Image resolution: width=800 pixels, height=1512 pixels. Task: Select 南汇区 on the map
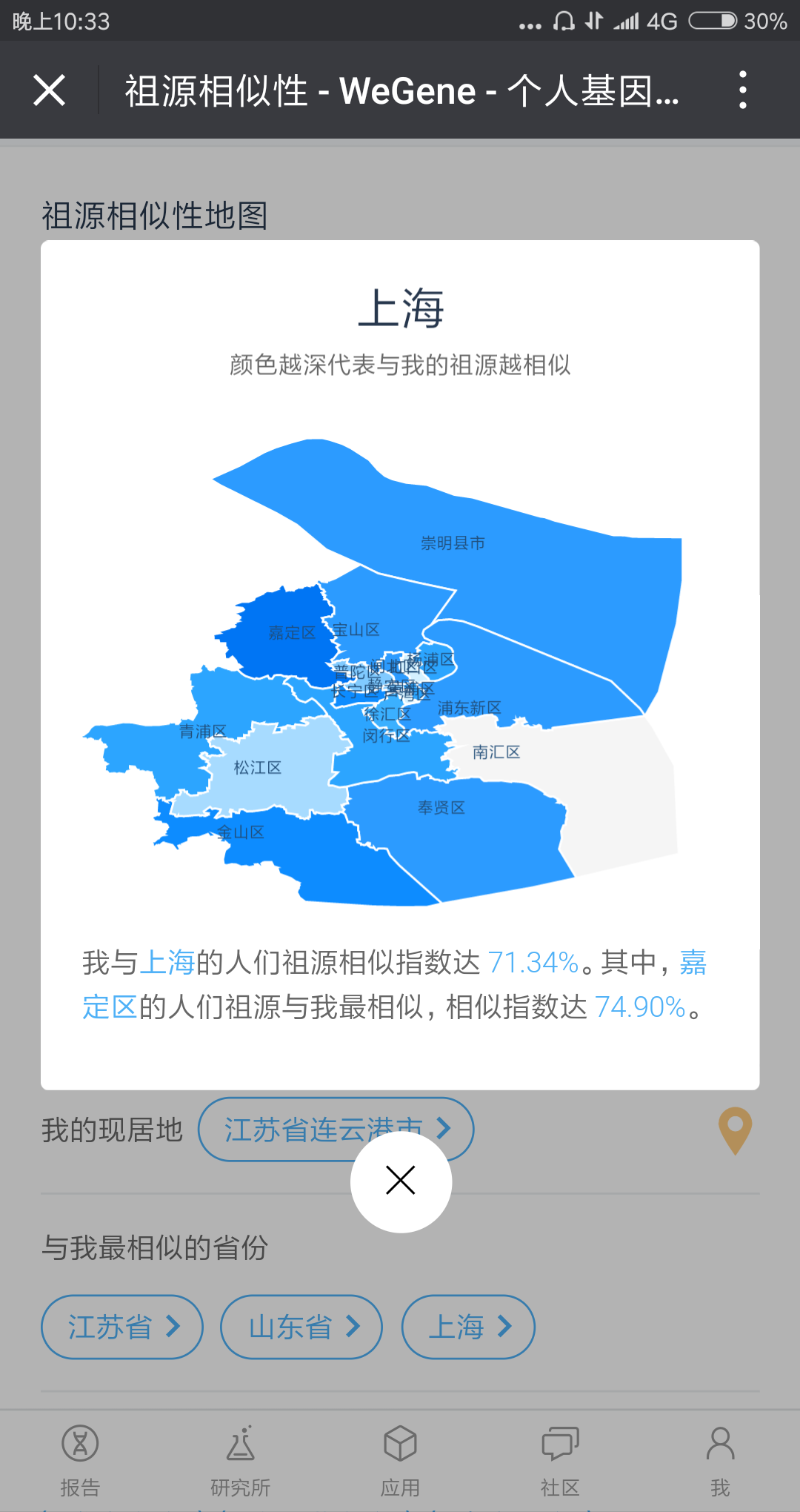coord(496,752)
